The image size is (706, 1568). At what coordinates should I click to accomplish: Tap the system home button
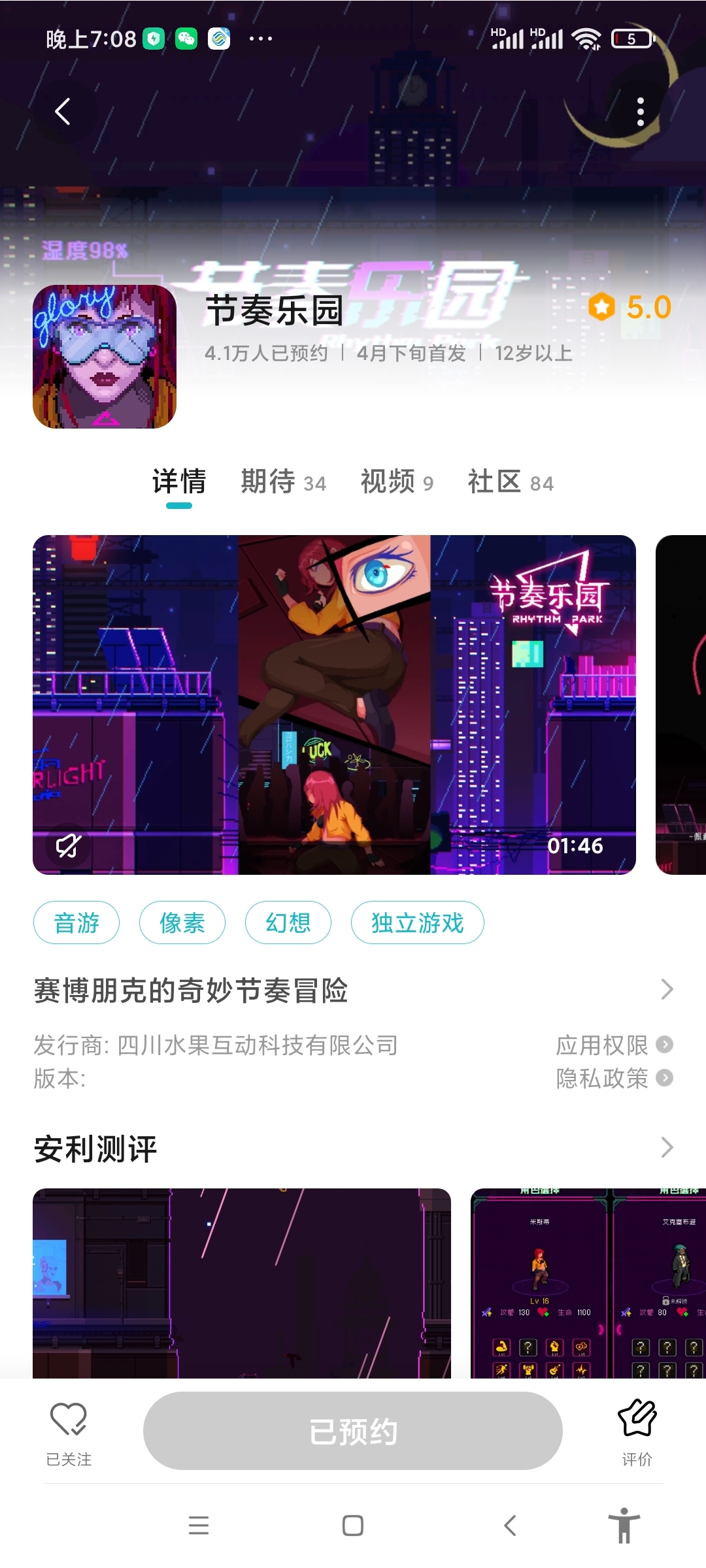pyautogui.click(x=353, y=1526)
